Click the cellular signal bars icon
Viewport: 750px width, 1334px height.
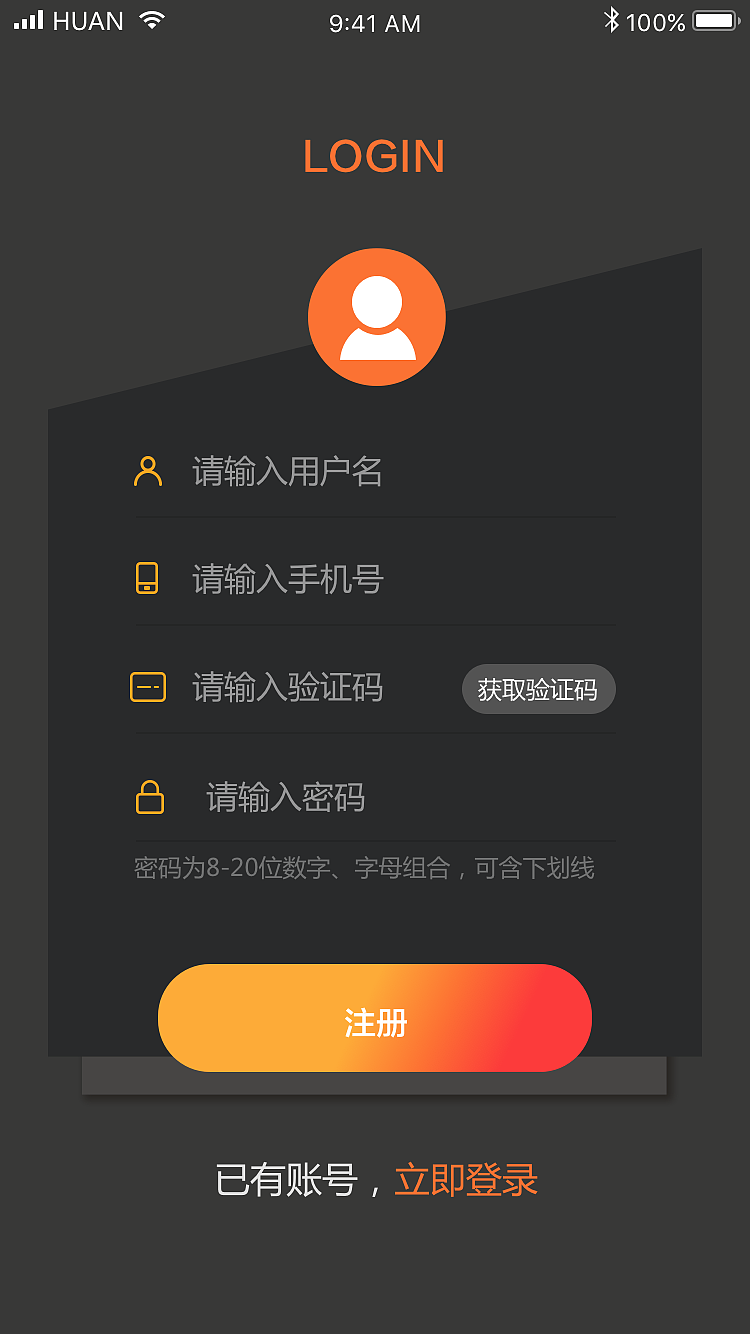coord(27,18)
